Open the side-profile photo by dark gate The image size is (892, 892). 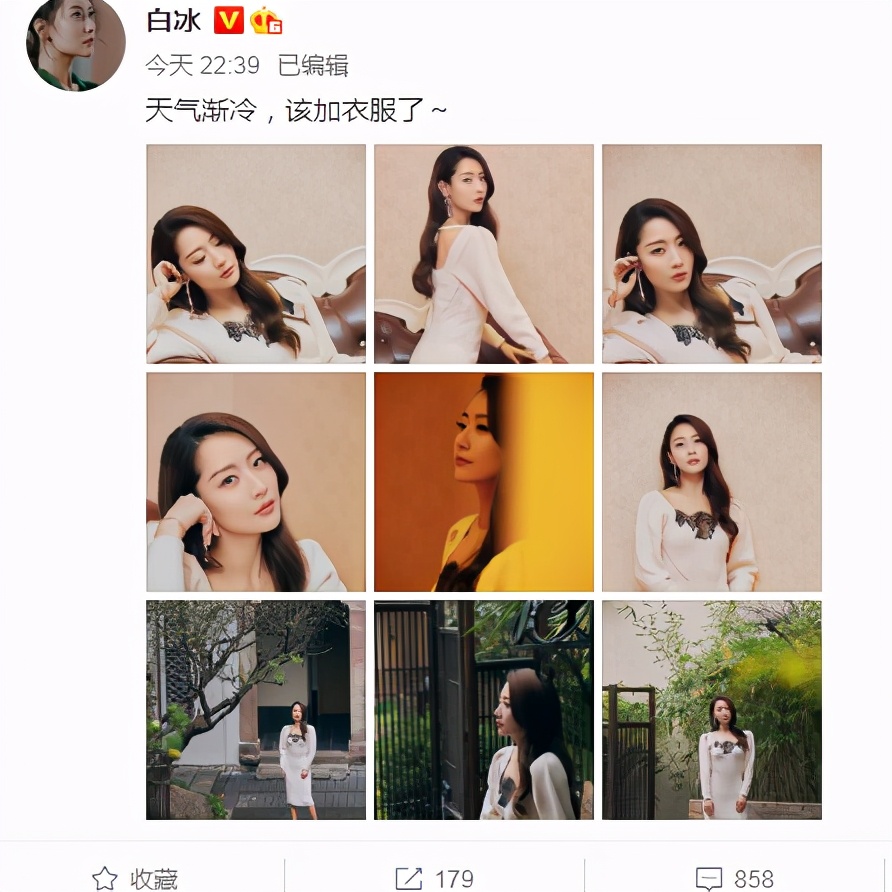click(x=484, y=710)
